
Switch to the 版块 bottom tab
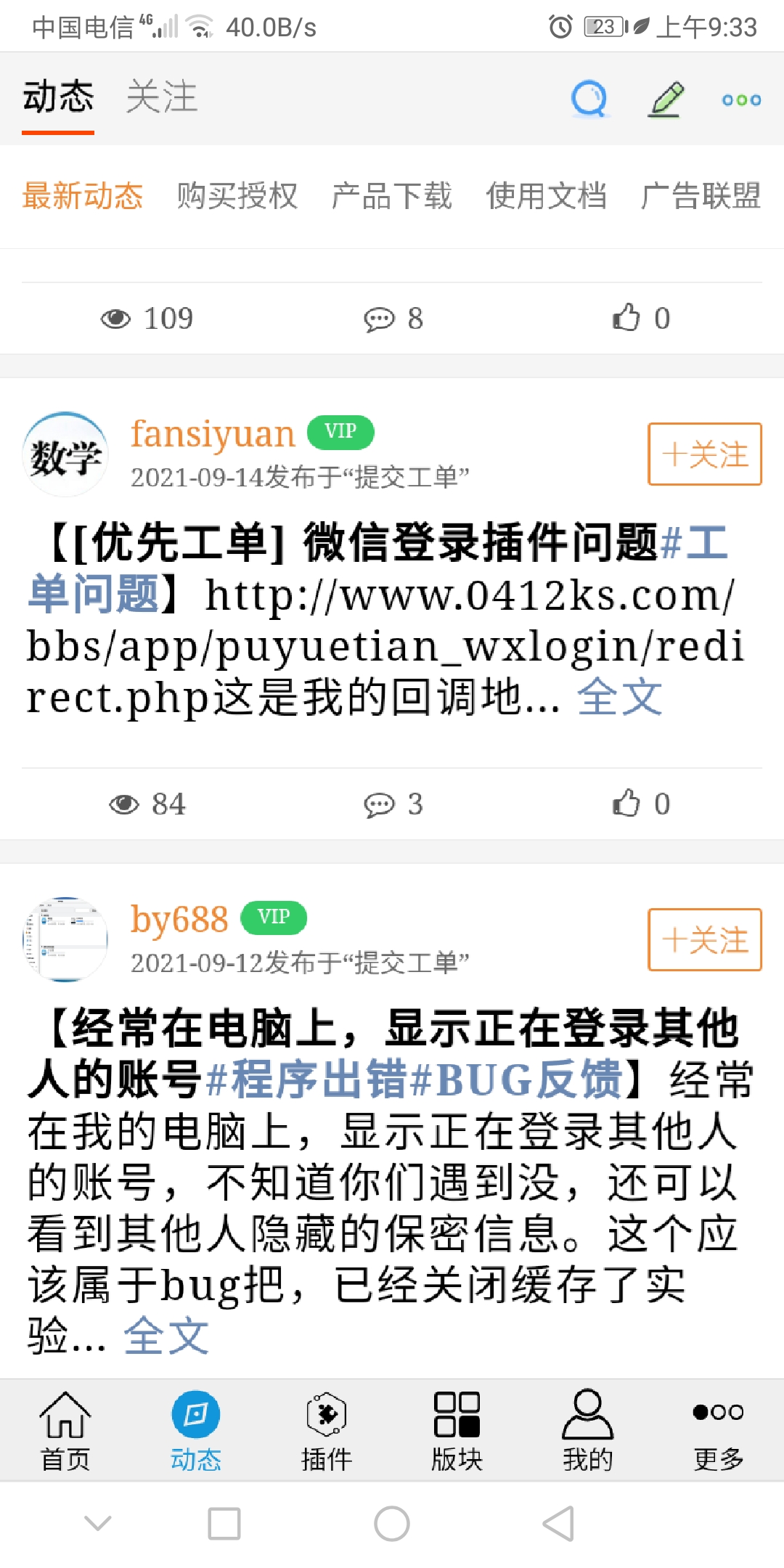(x=457, y=1430)
